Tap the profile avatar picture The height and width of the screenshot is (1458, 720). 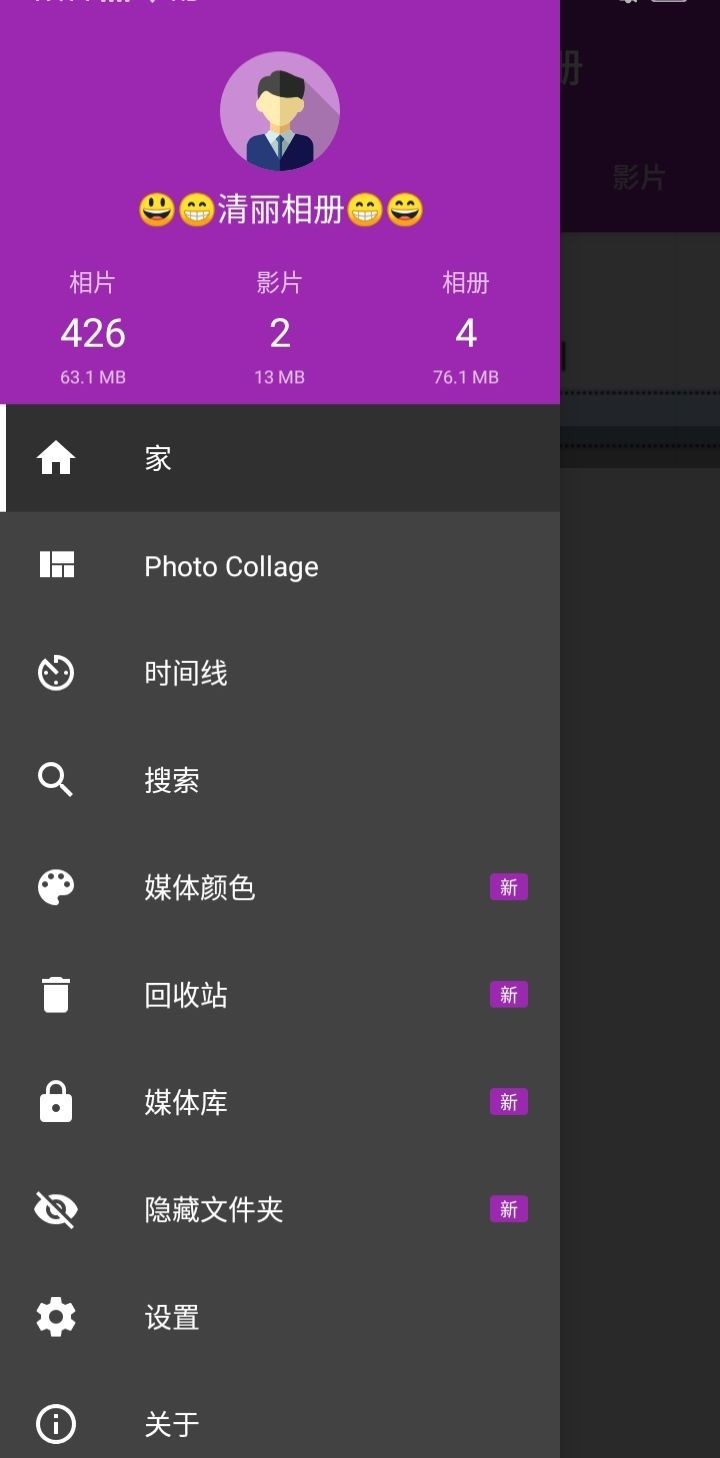280,111
